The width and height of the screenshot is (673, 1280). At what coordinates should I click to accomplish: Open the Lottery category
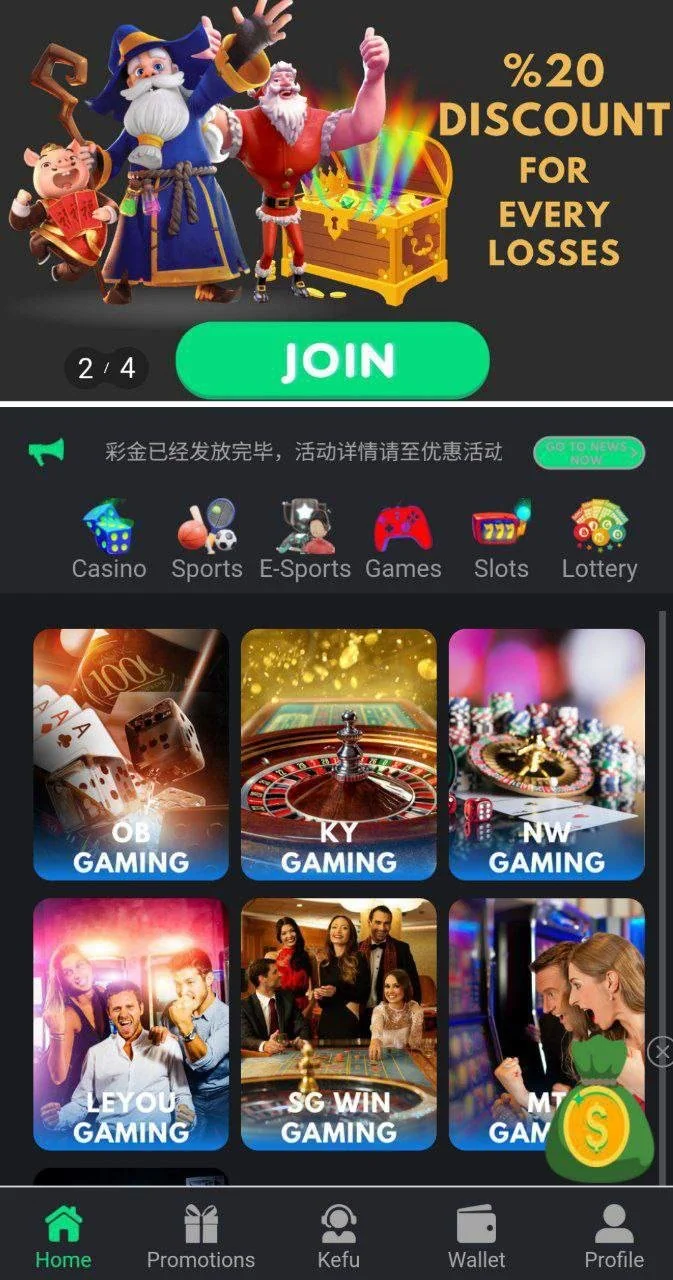point(599,541)
